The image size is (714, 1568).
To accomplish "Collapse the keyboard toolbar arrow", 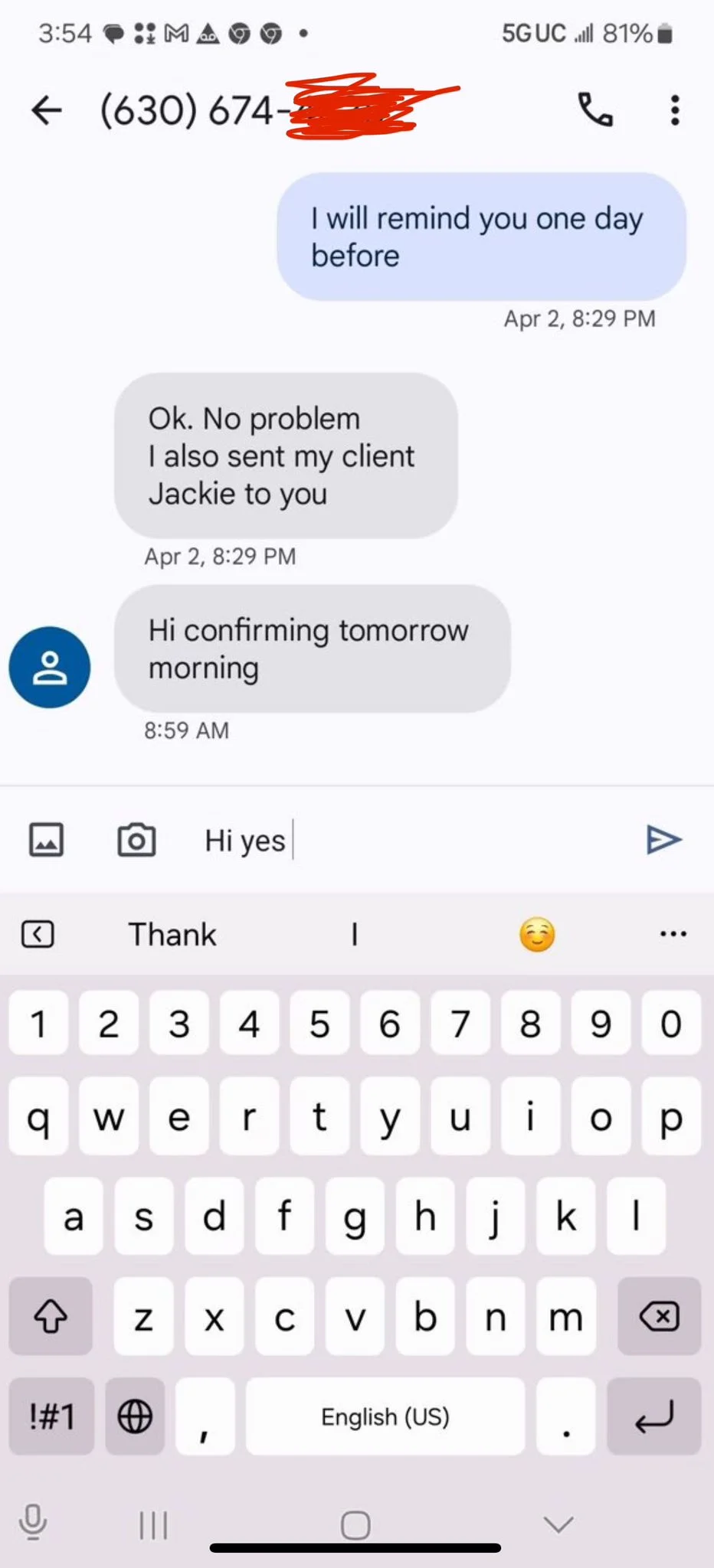I will (x=38, y=934).
